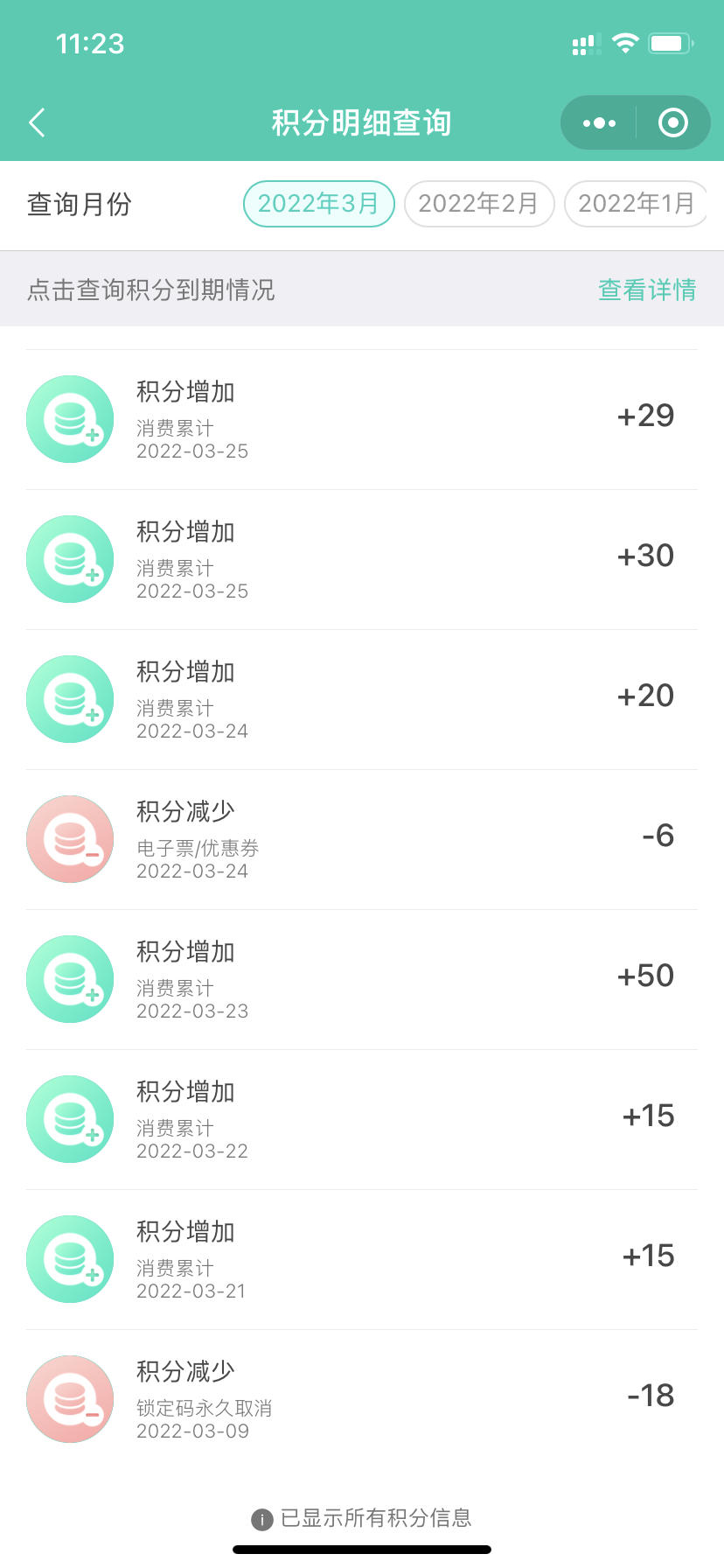The image size is (724, 1568).
Task: Switch to the 2022年1月 month
Action: pos(636,204)
